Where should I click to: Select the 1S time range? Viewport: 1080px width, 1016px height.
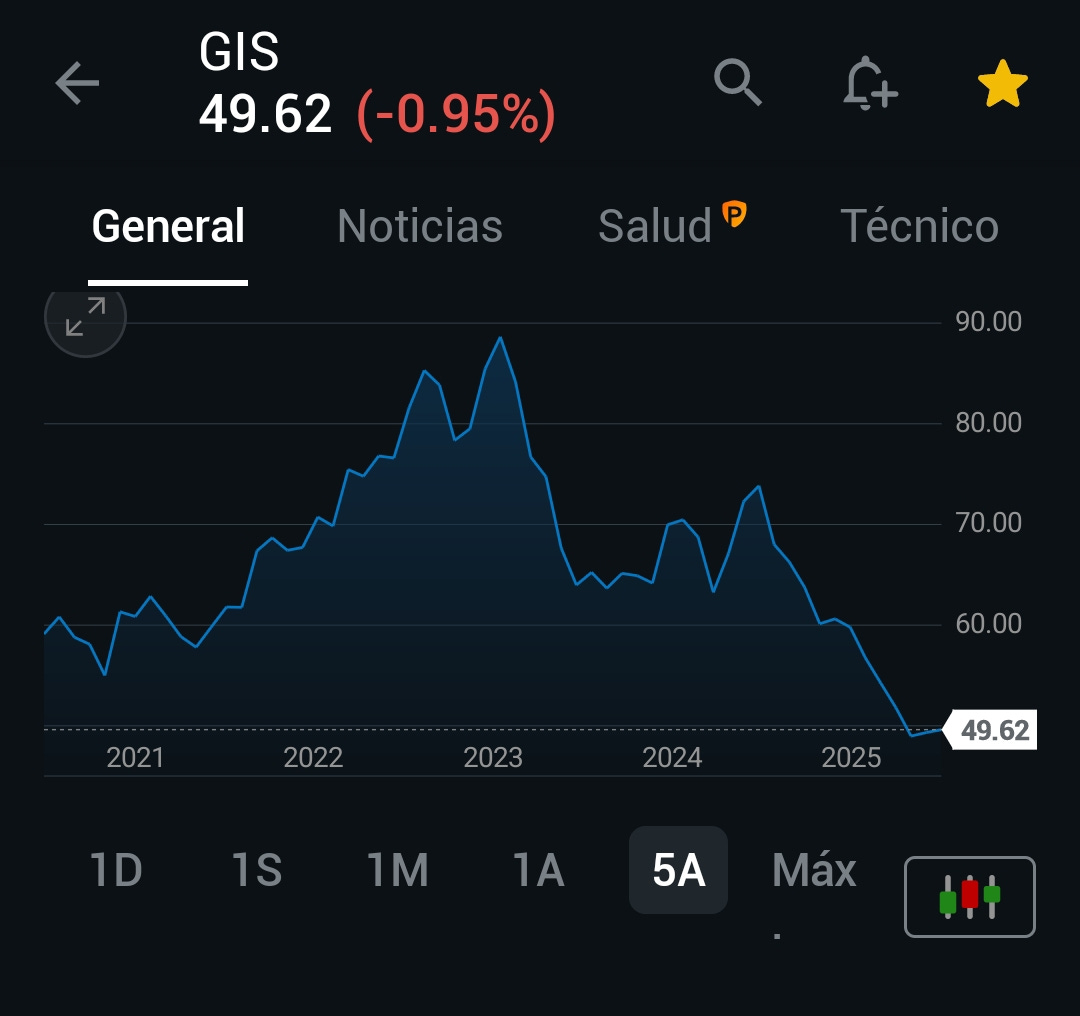(257, 871)
